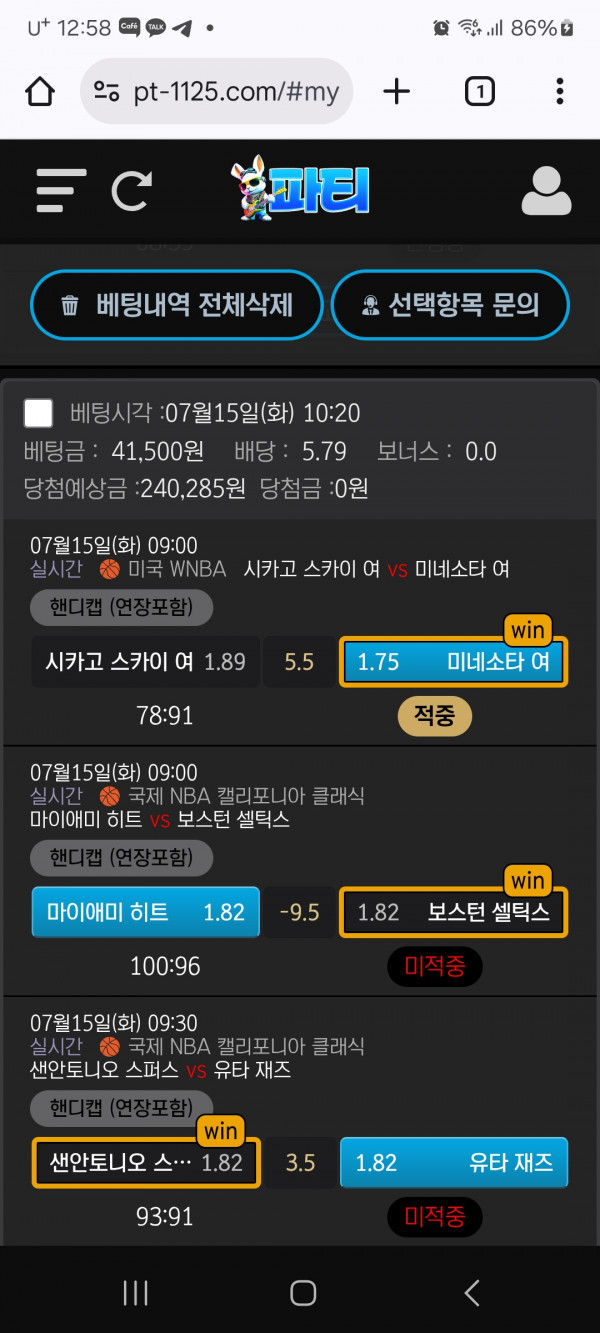This screenshot has height=1333, width=600.
Task: Open the hamburger menu
Action: coord(61,190)
